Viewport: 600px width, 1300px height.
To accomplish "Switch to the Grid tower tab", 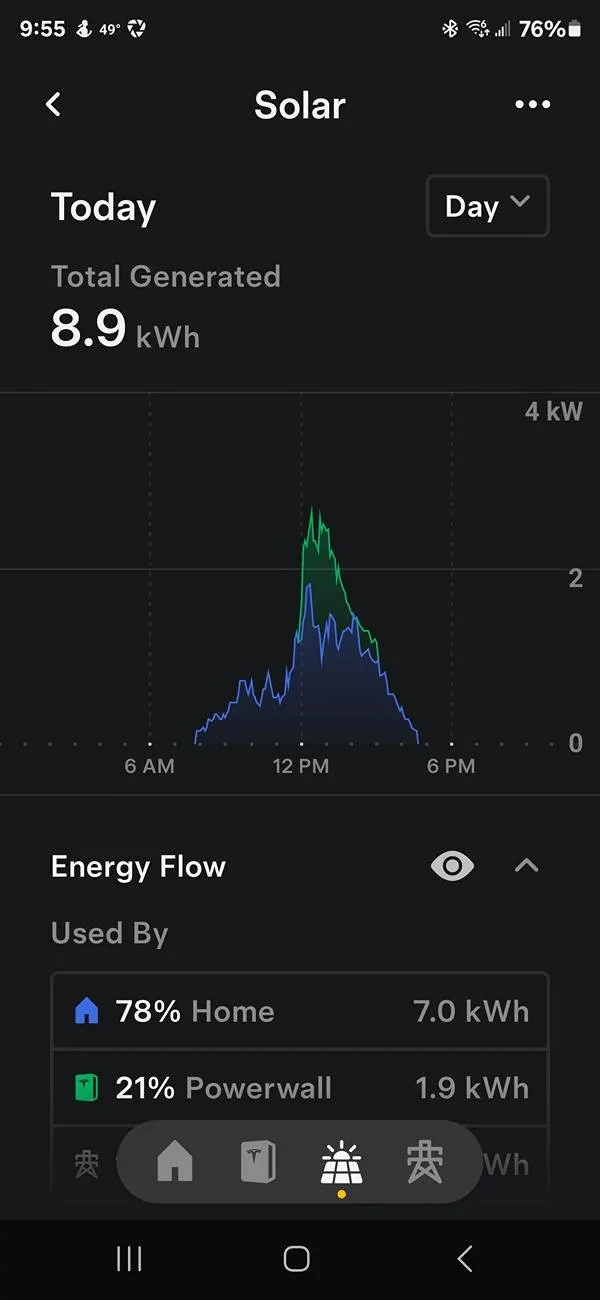I will 425,1162.
